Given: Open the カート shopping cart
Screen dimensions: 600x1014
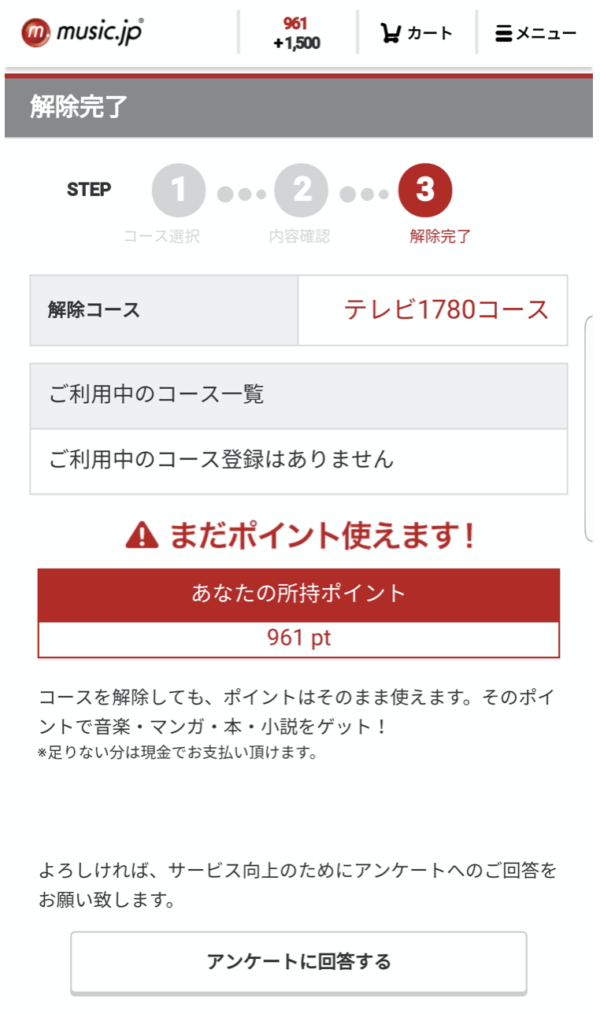Looking at the screenshot, I should (x=416, y=33).
